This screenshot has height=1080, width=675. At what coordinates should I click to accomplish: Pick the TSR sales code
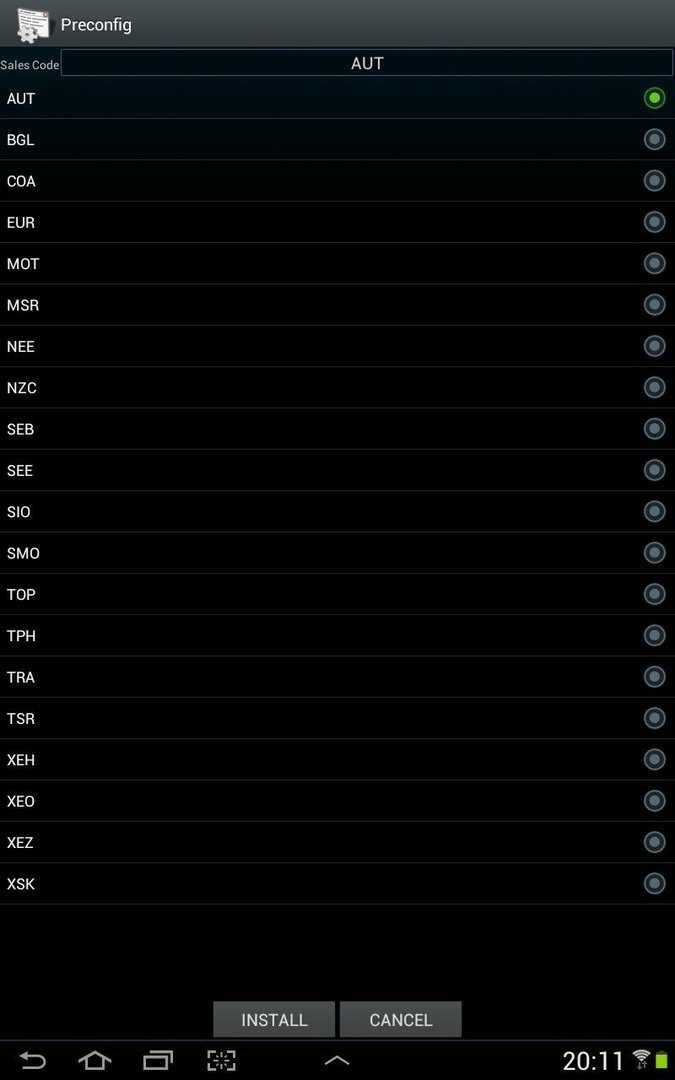pos(338,718)
